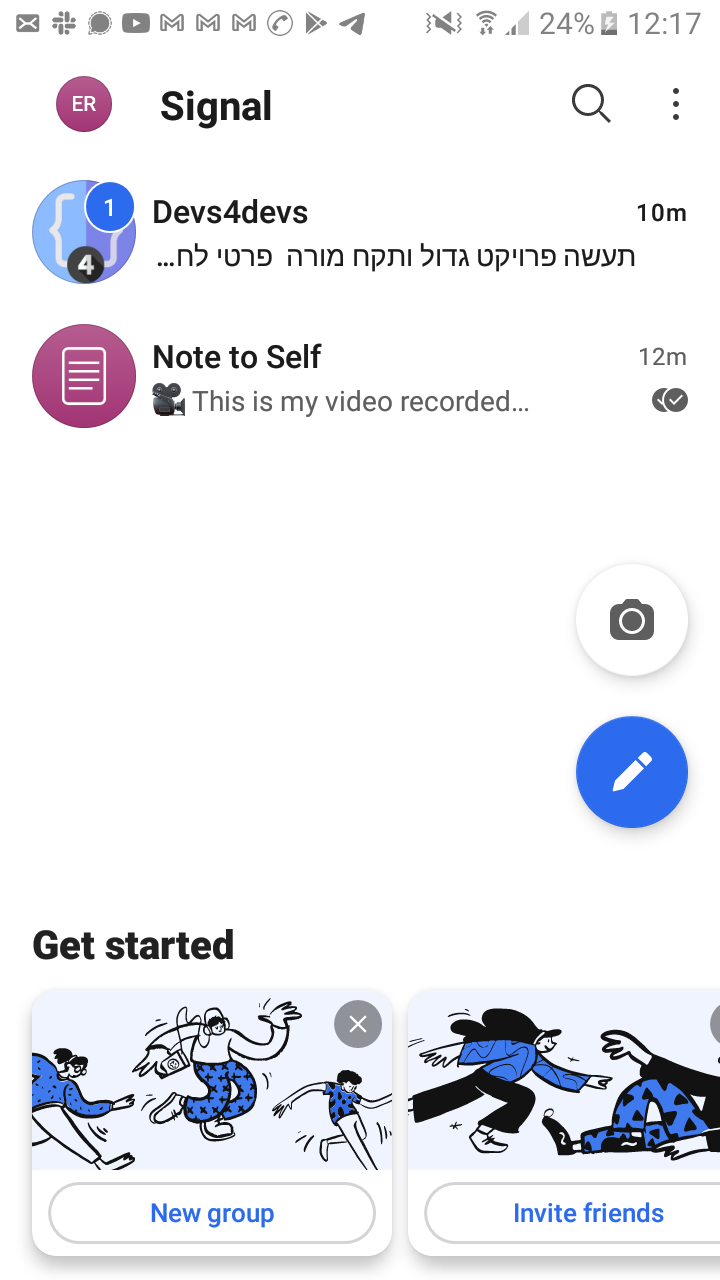Open the compose pencil icon
The height and width of the screenshot is (1280, 720).
pos(631,772)
